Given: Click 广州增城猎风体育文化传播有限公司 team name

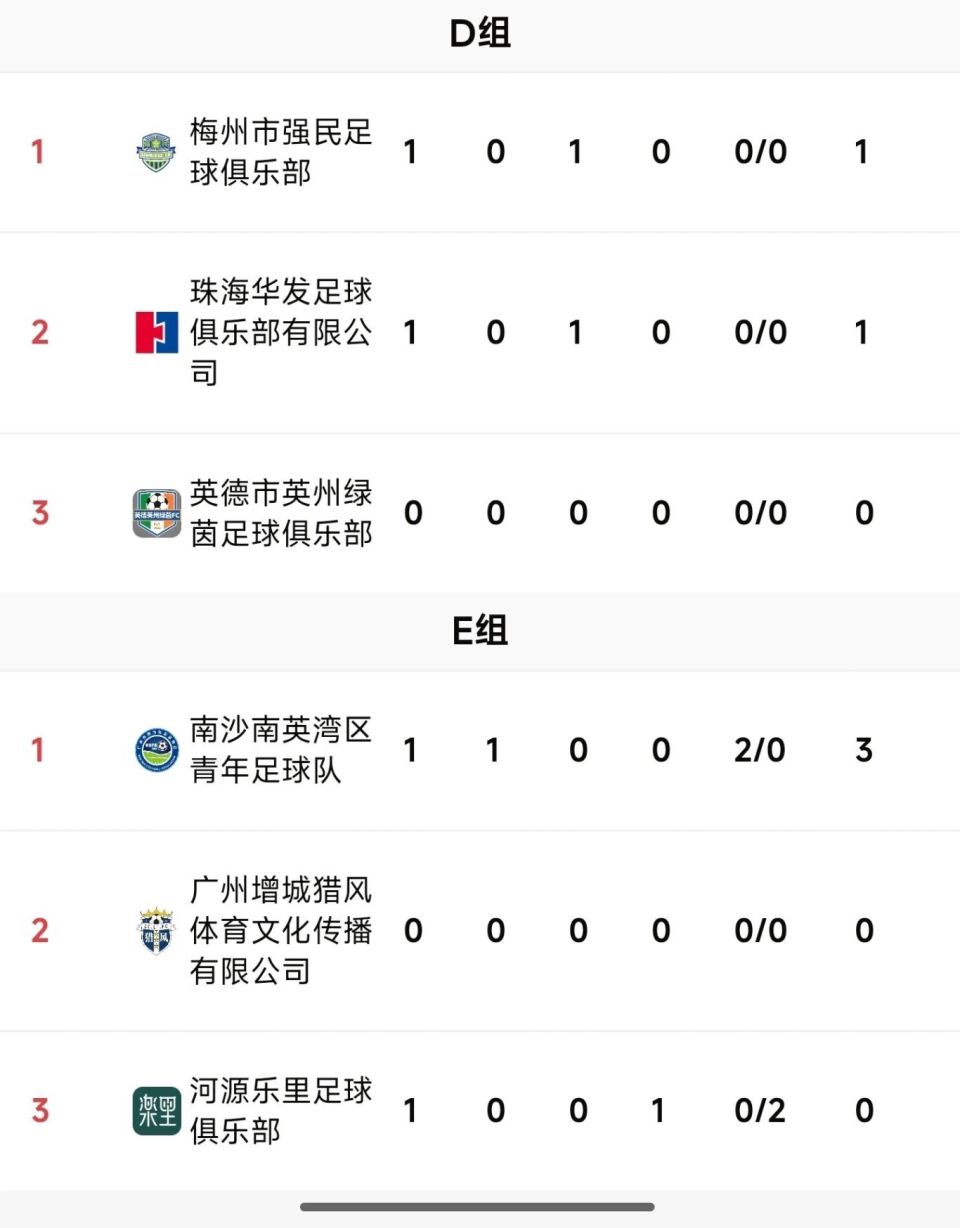Looking at the screenshot, I should pyautogui.click(x=280, y=930).
